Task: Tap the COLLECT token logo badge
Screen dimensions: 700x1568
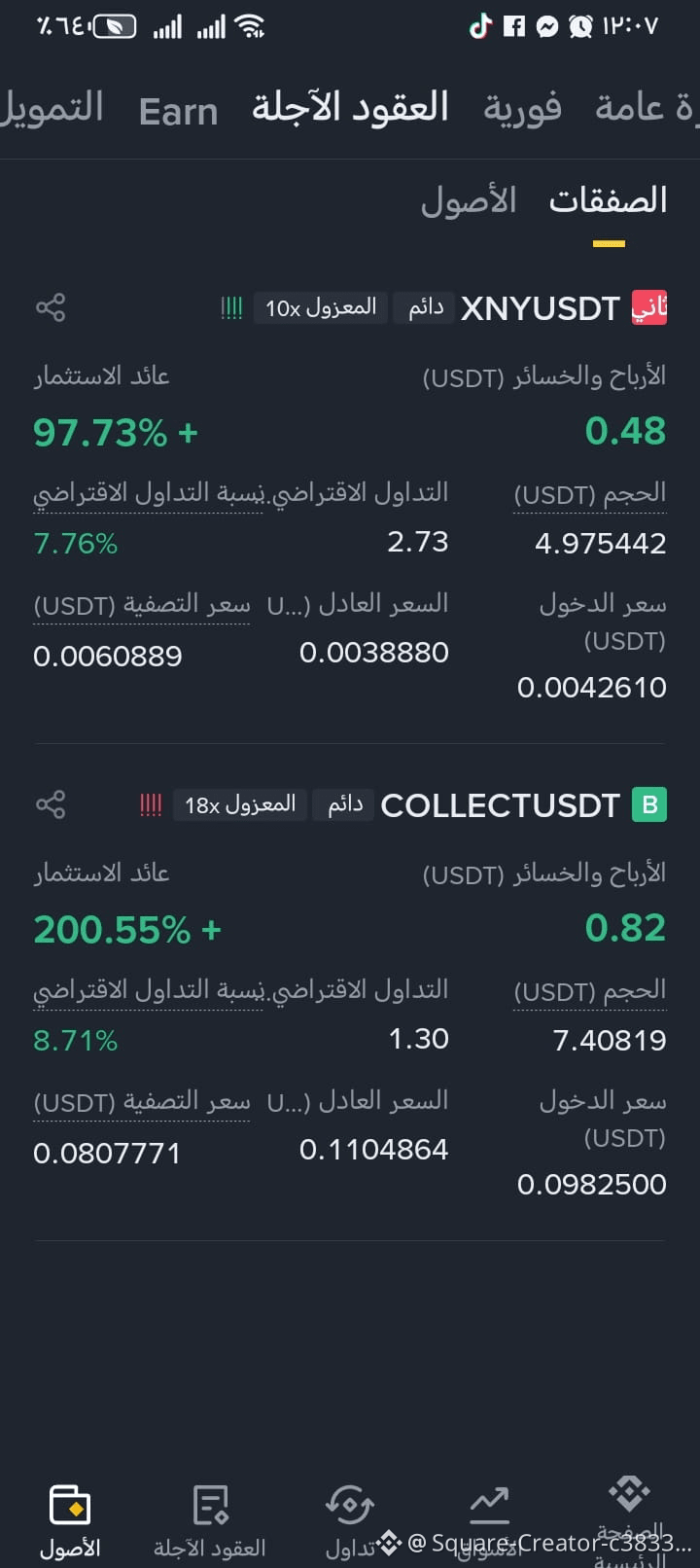Action: 649,804
